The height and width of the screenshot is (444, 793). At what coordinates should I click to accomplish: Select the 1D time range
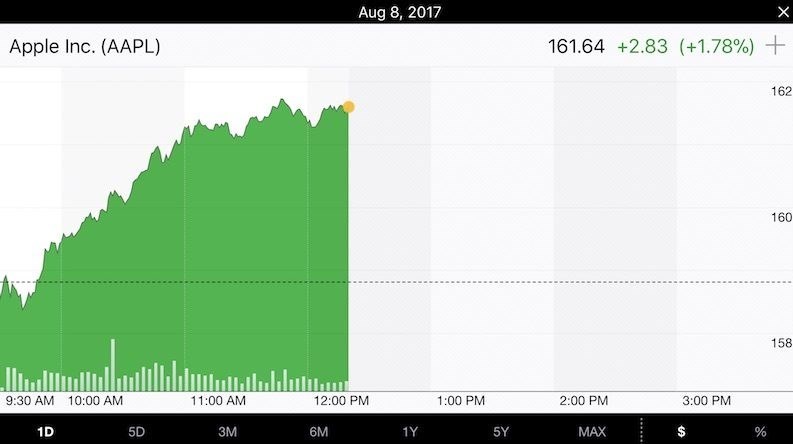click(46, 432)
